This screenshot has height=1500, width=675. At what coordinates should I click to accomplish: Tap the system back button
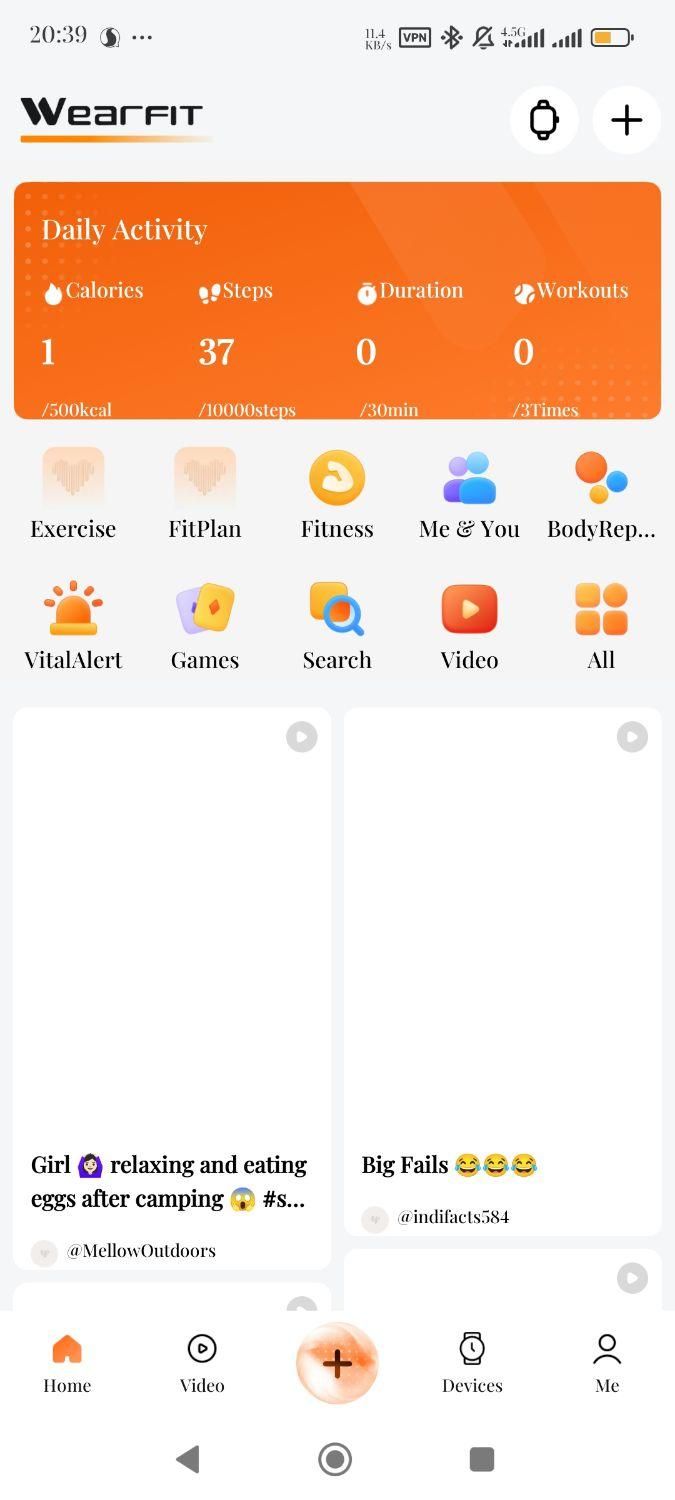pyautogui.click(x=188, y=1459)
